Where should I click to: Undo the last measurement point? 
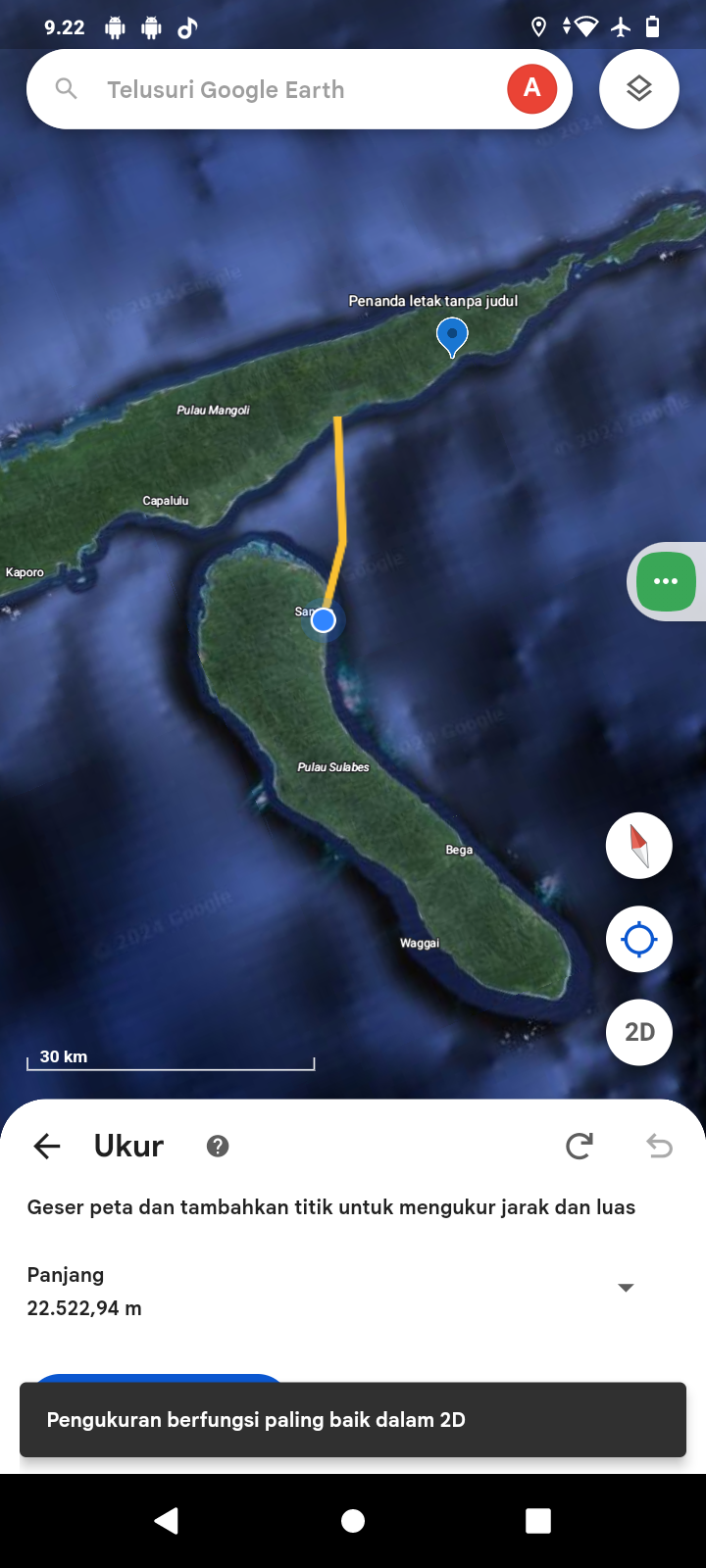tap(660, 1146)
